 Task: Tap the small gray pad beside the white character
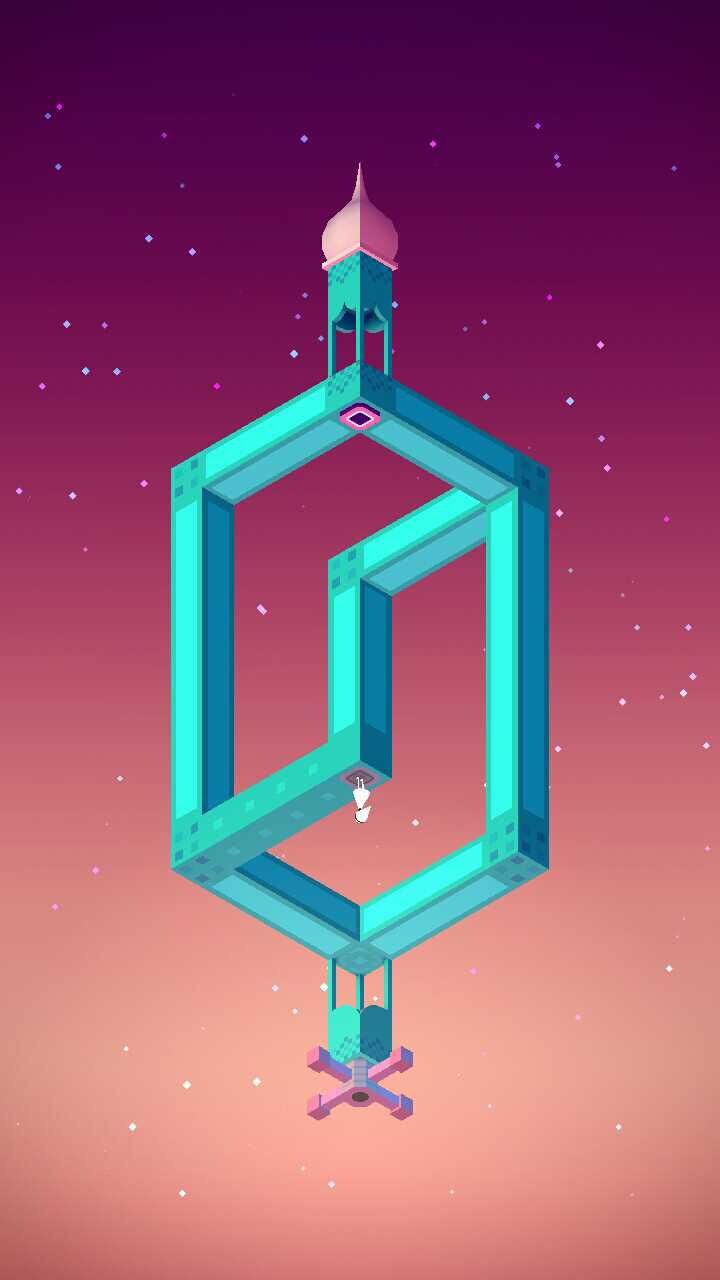click(x=358, y=777)
